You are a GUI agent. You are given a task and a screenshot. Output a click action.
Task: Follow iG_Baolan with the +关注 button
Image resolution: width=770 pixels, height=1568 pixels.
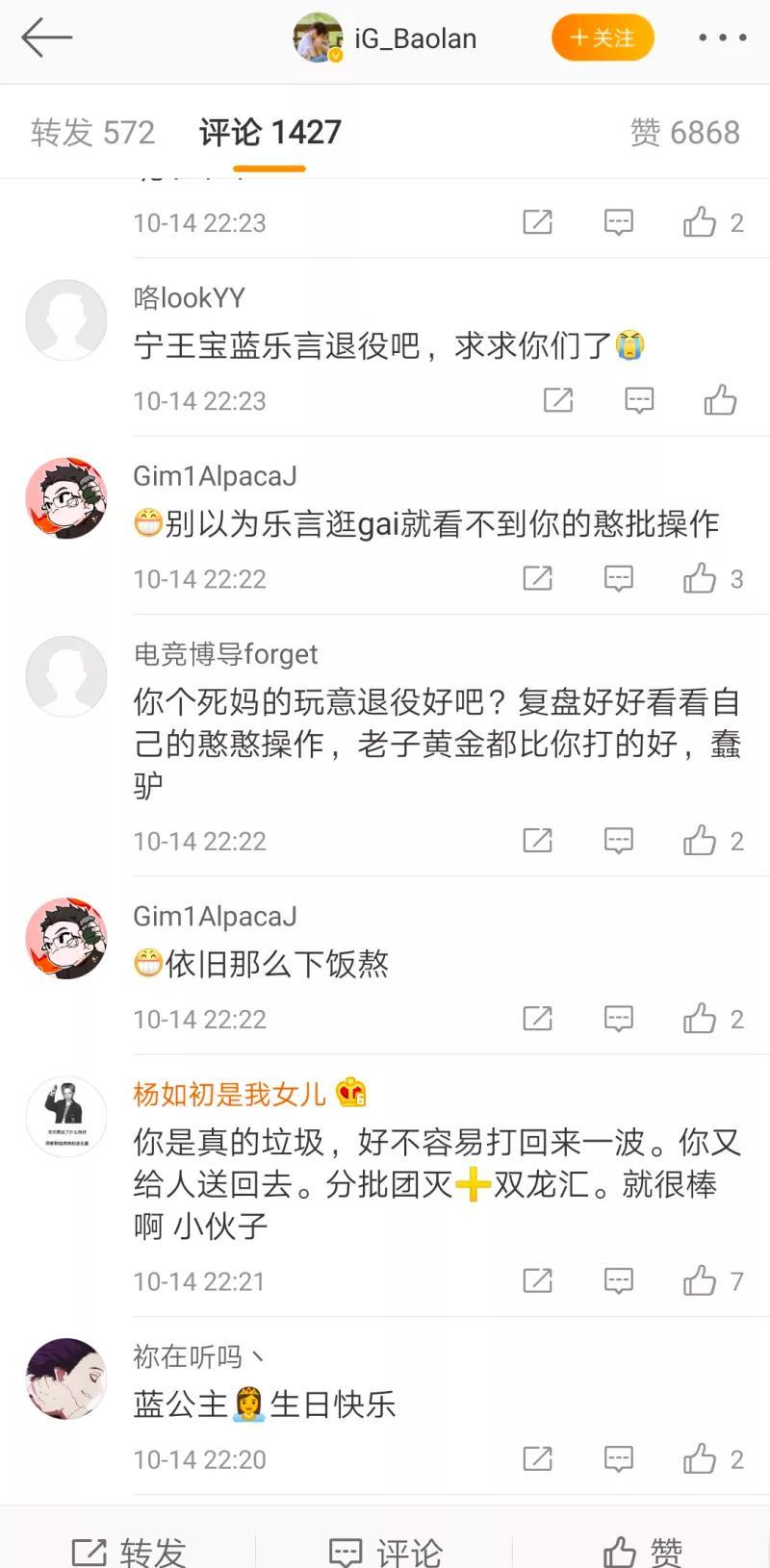click(x=603, y=38)
